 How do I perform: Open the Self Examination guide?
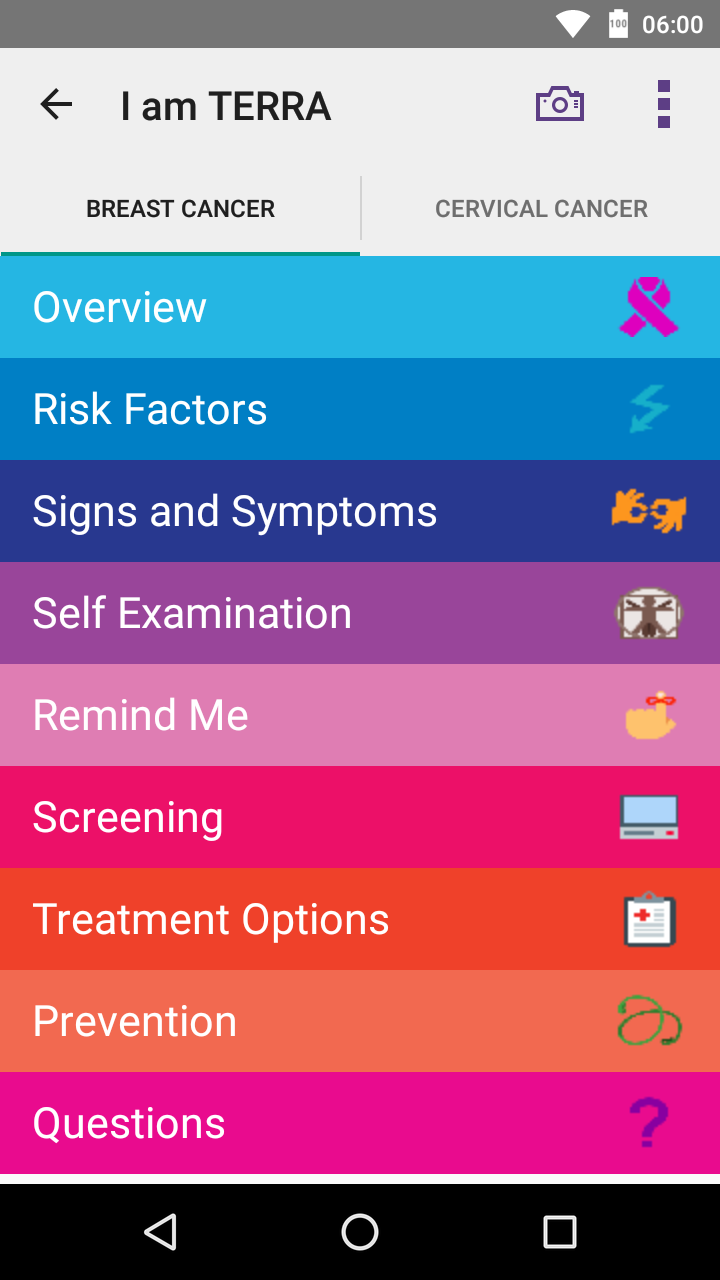360,613
